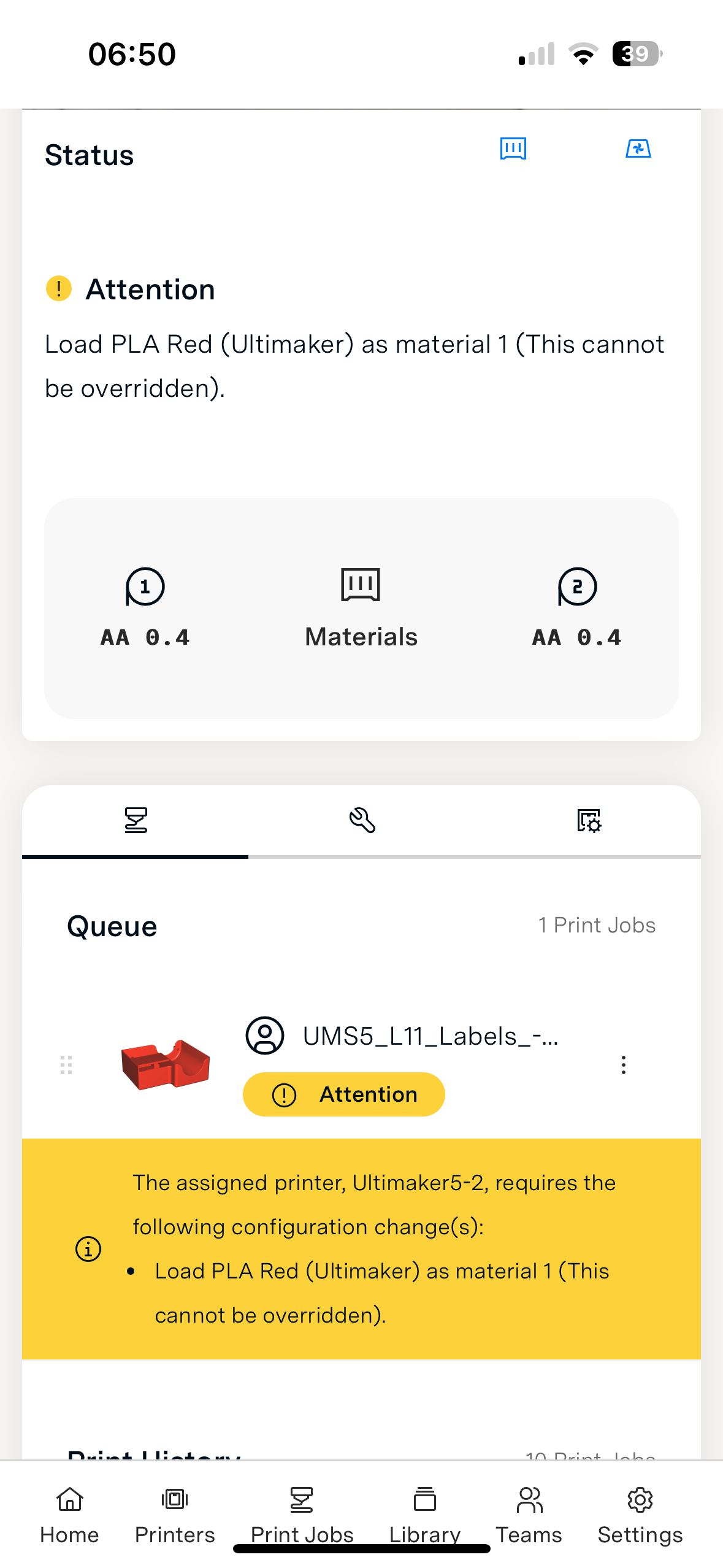
Task: Open the Print Jobs tab
Action: pos(302,1514)
